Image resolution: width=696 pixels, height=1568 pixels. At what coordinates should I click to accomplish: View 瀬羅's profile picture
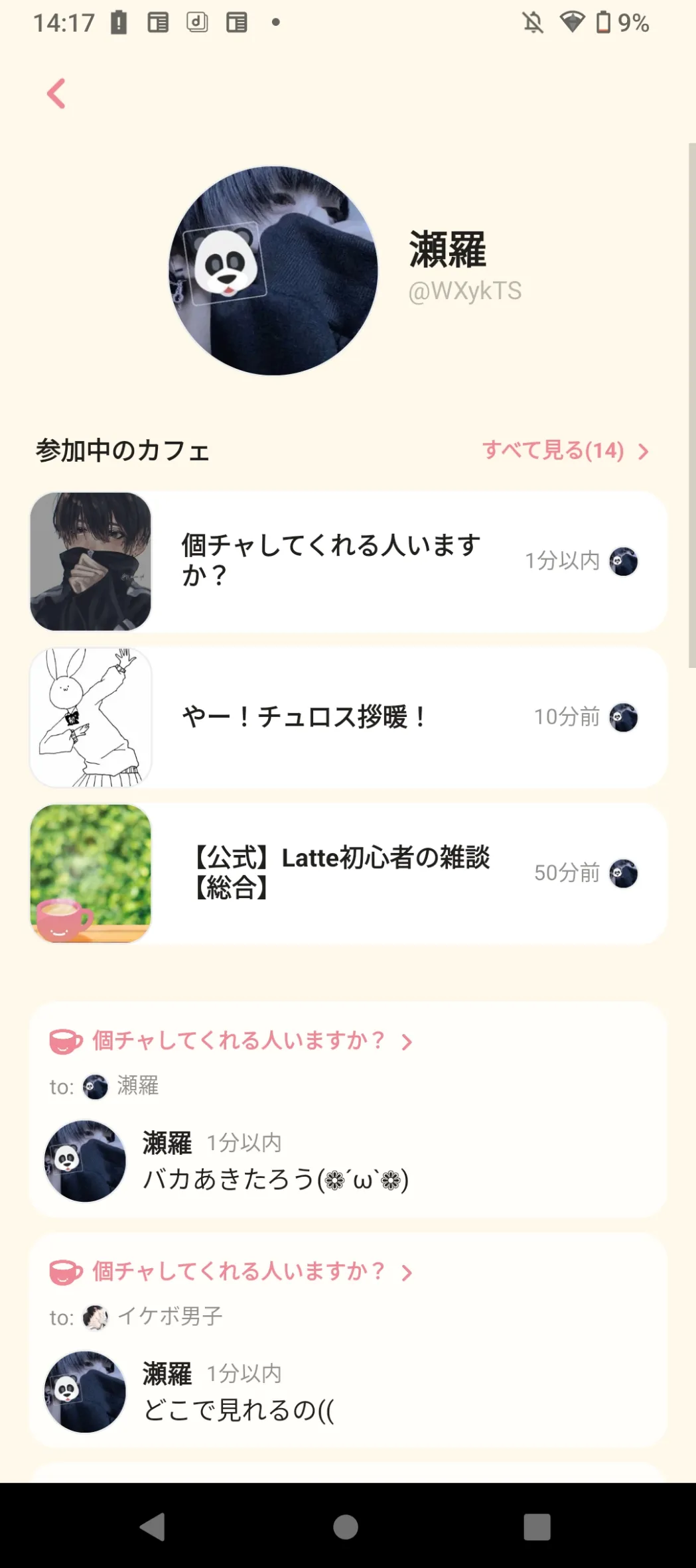(273, 271)
